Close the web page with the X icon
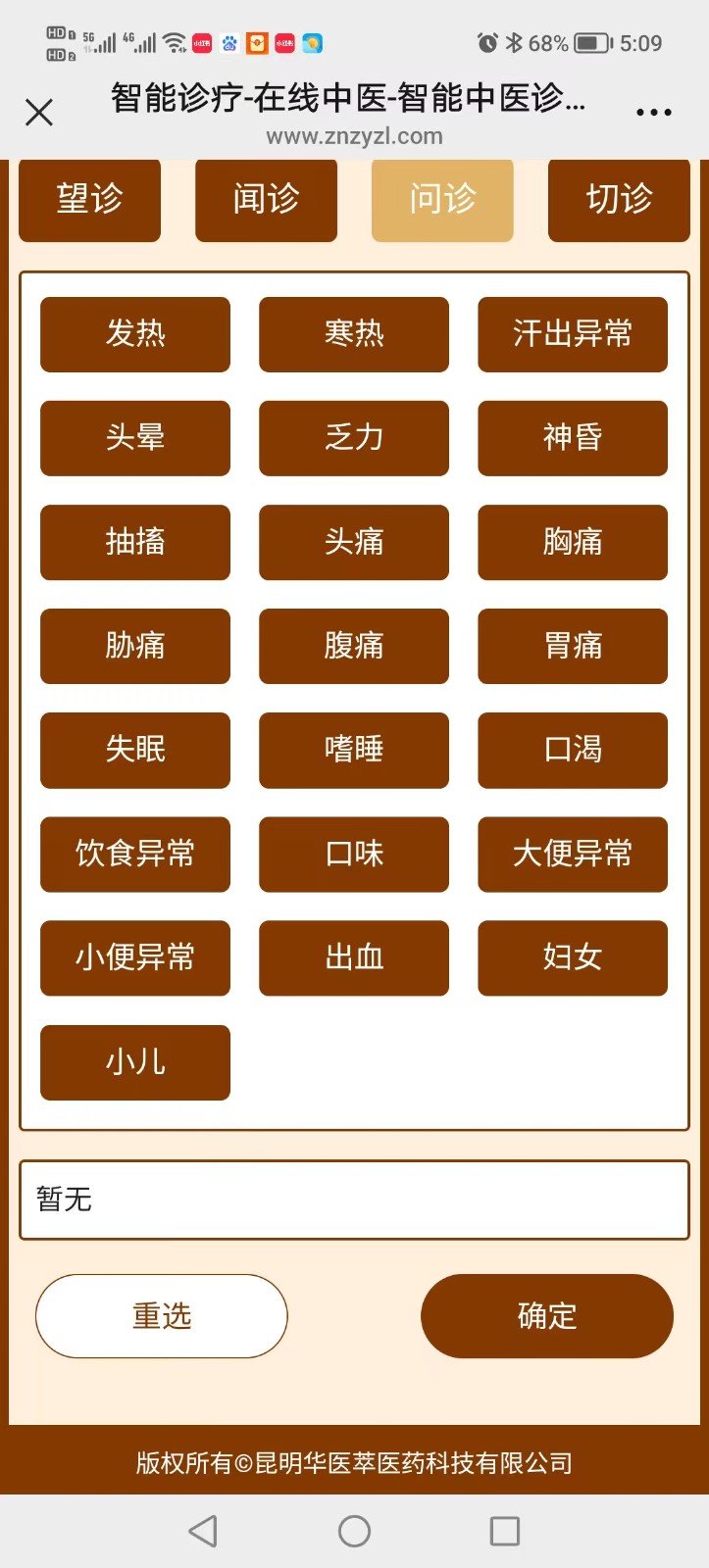Image resolution: width=709 pixels, height=1568 pixels. pyautogui.click(x=39, y=113)
